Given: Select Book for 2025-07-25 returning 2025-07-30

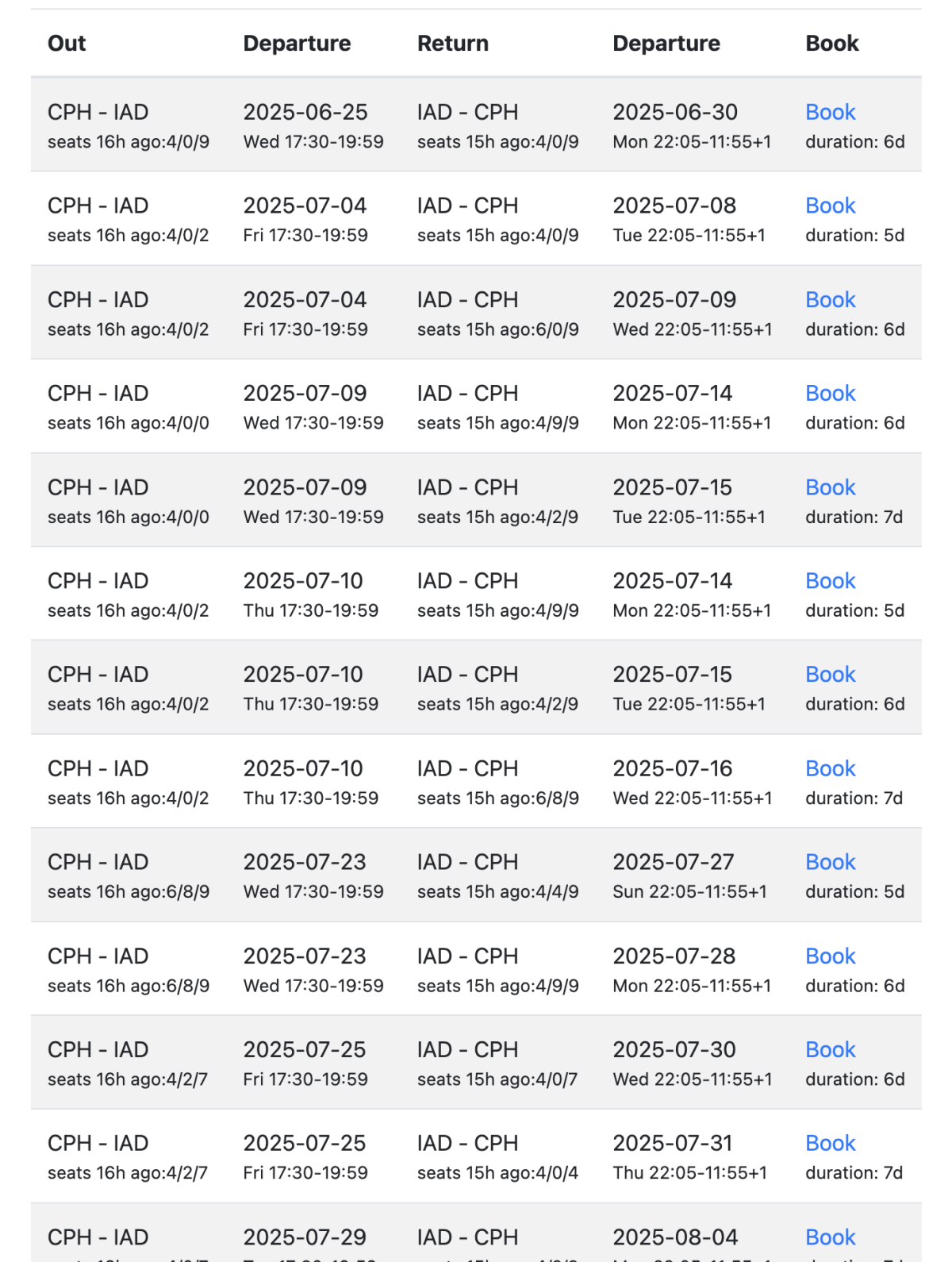Looking at the screenshot, I should click(830, 1050).
